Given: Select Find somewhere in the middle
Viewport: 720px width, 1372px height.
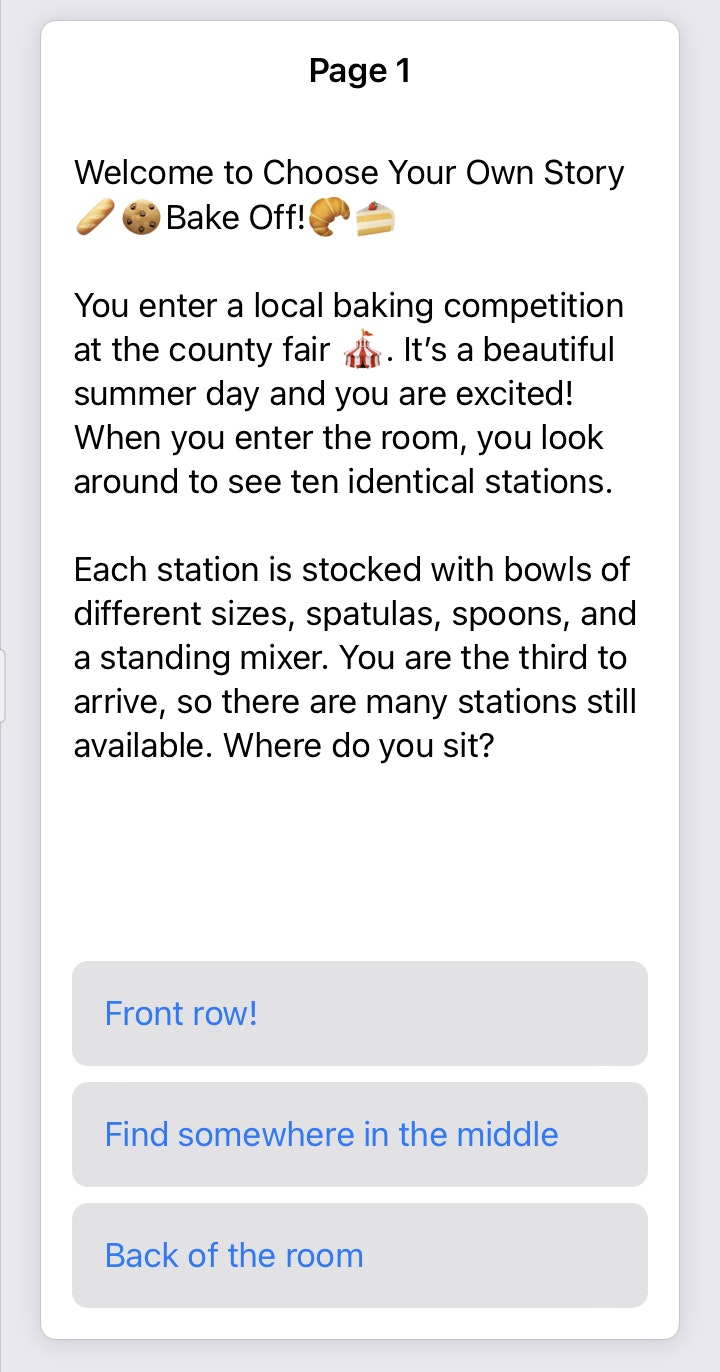Looking at the screenshot, I should click(359, 1134).
